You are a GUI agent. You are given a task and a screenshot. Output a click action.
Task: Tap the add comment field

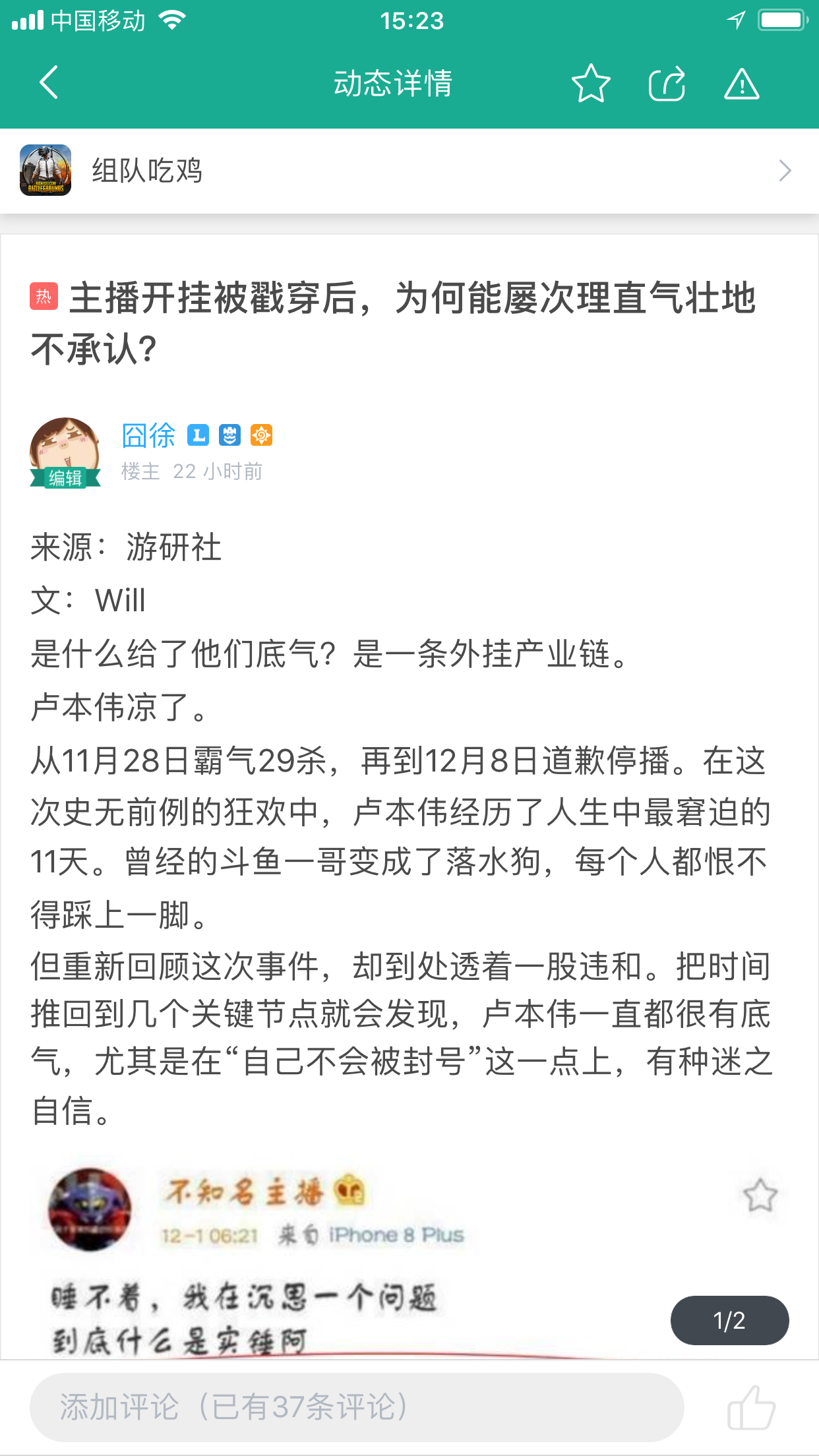[357, 1407]
